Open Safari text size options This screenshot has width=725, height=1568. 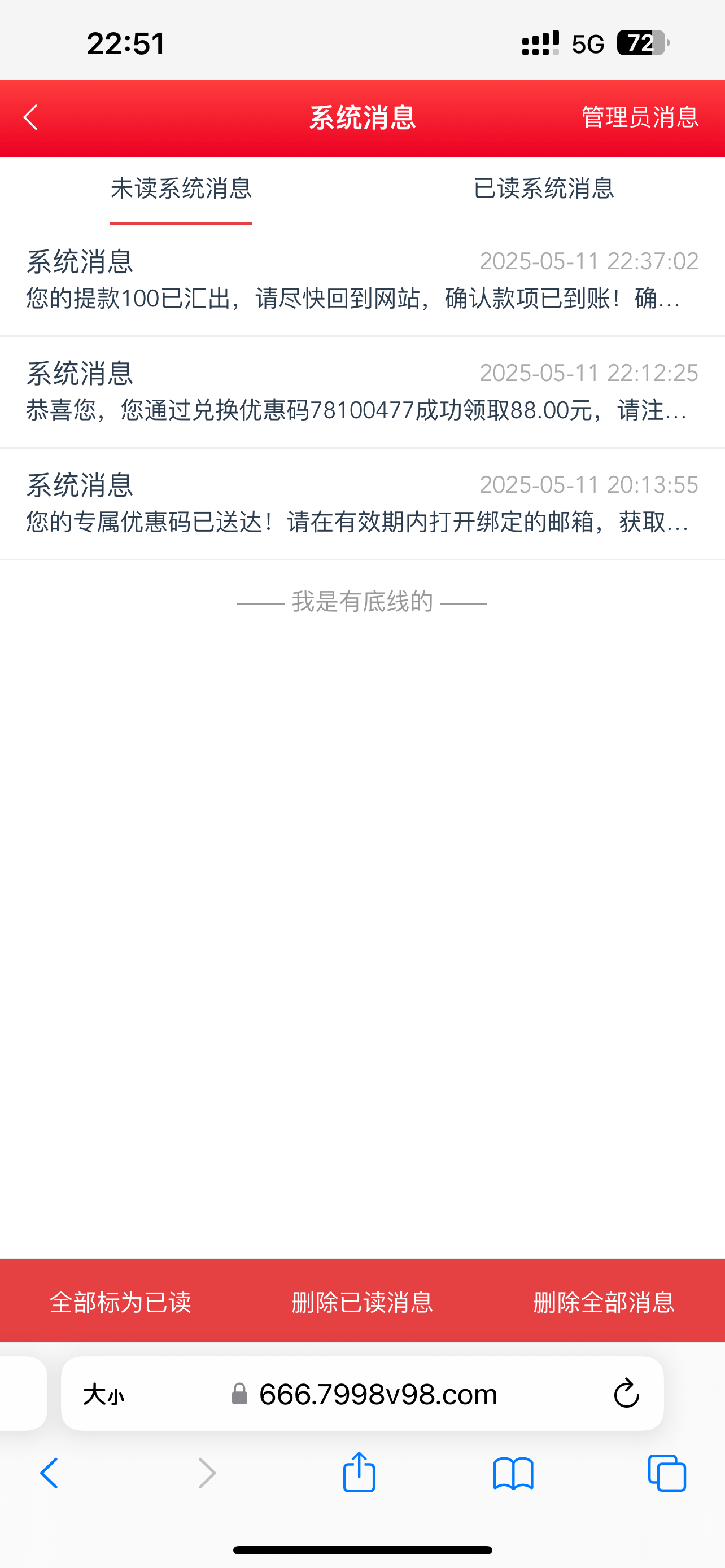tap(103, 1394)
